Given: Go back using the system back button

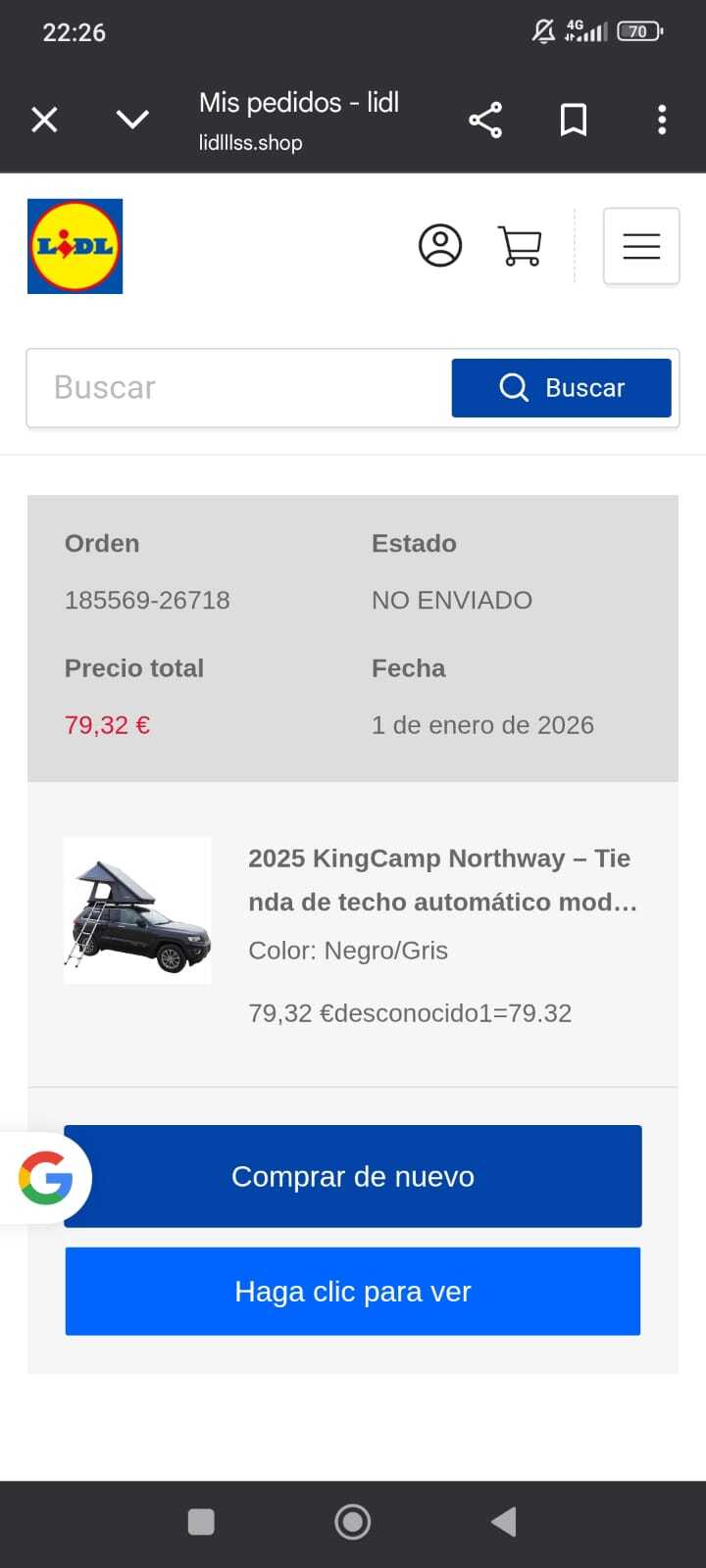Looking at the screenshot, I should pos(503,1521).
